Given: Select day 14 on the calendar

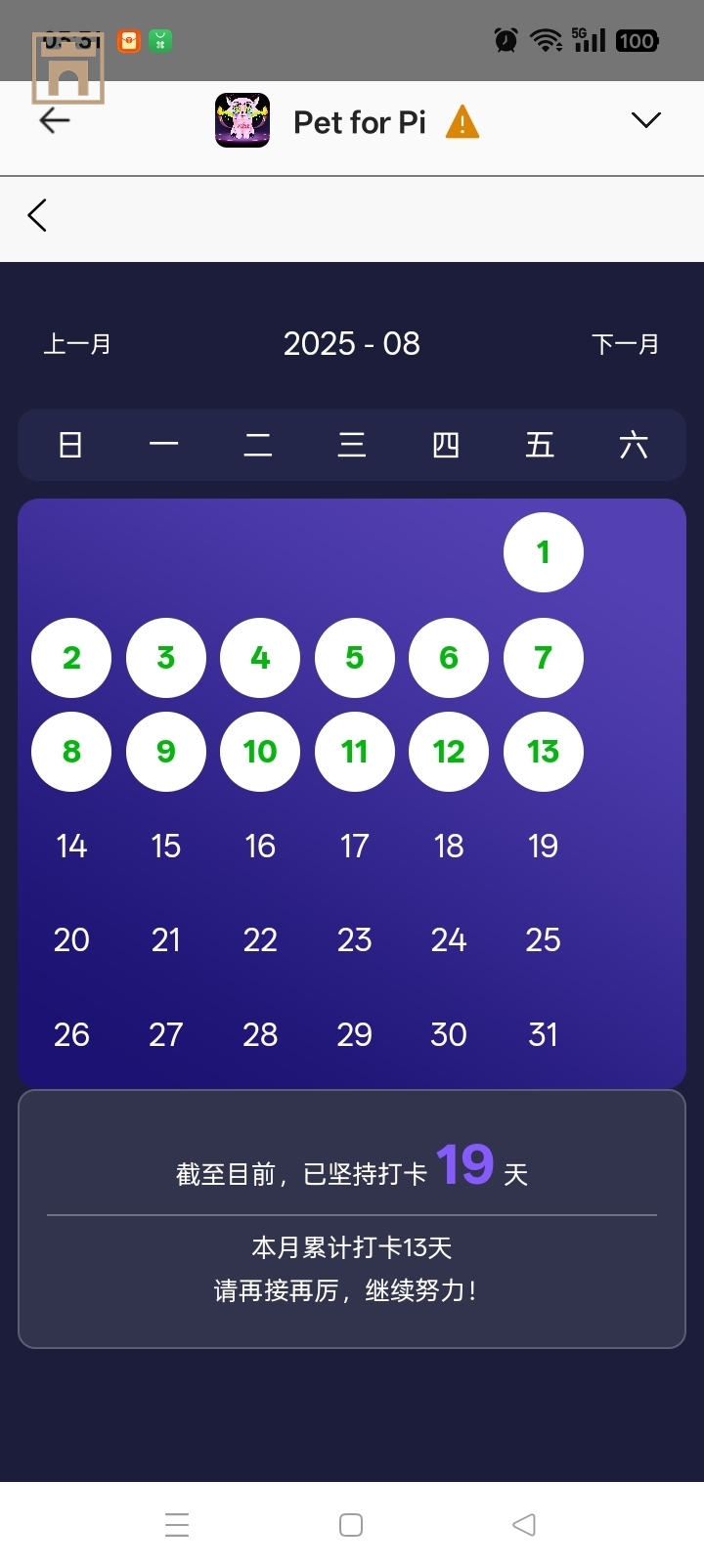Looking at the screenshot, I should [71, 846].
